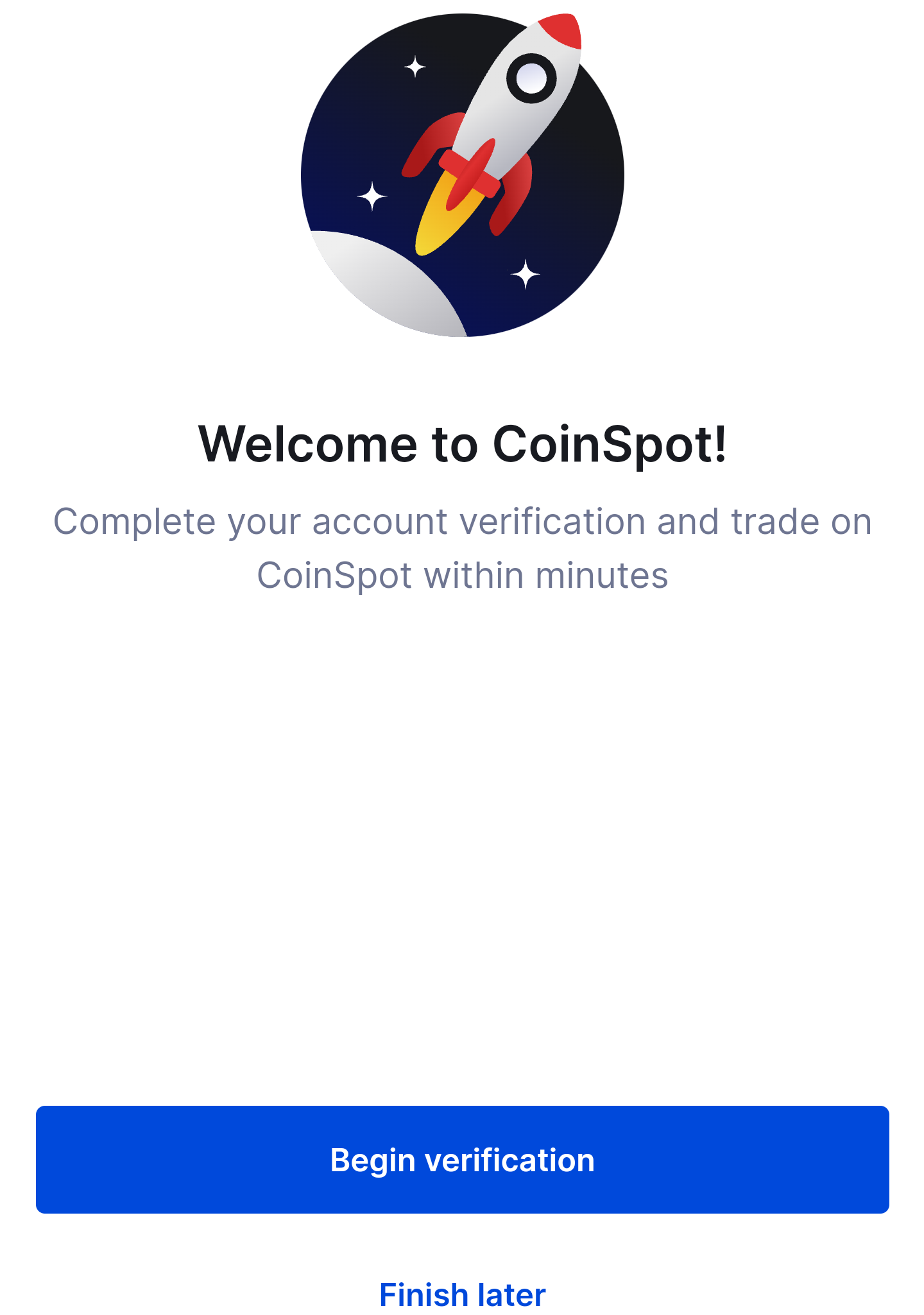Choose Finish later to skip verification

click(462, 1294)
